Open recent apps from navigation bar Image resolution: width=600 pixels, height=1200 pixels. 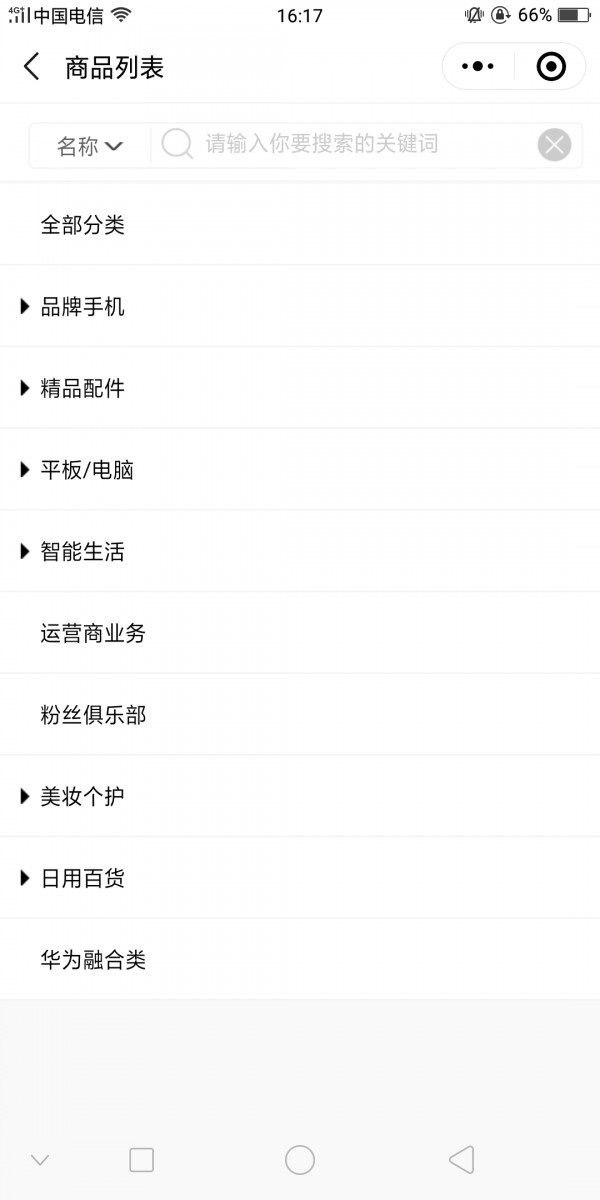[142, 1160]
